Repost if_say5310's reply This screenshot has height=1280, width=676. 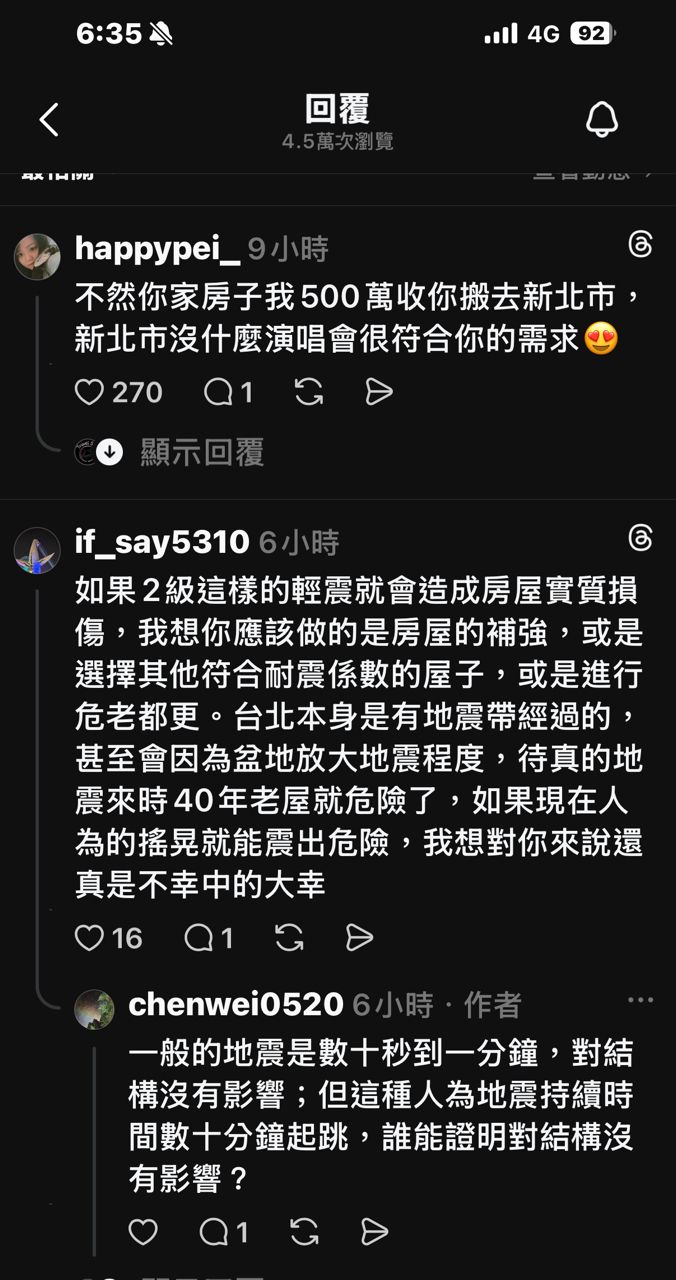click(x=289, y=938)
